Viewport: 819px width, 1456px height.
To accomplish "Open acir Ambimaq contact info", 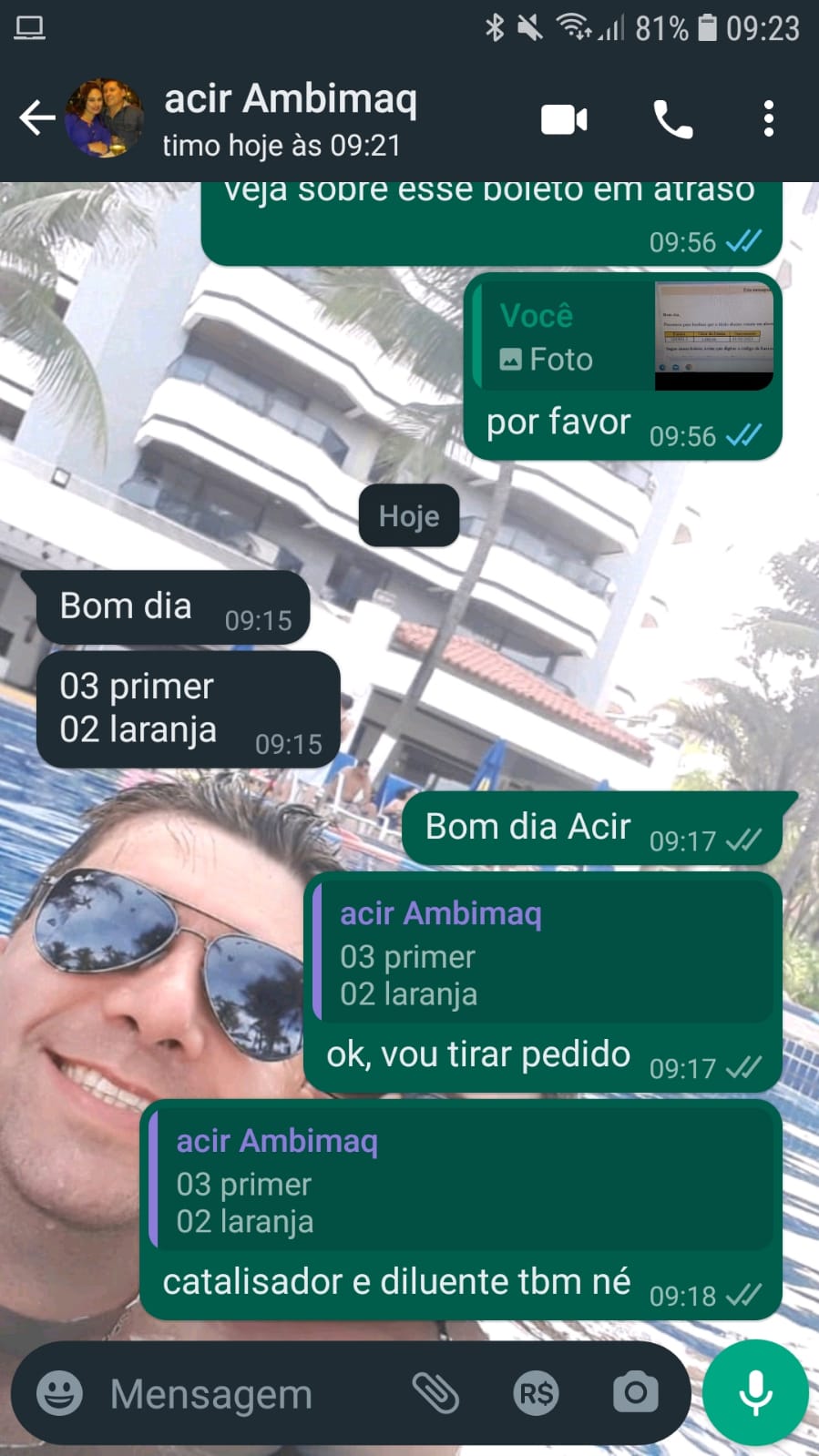I will [292, 118].
